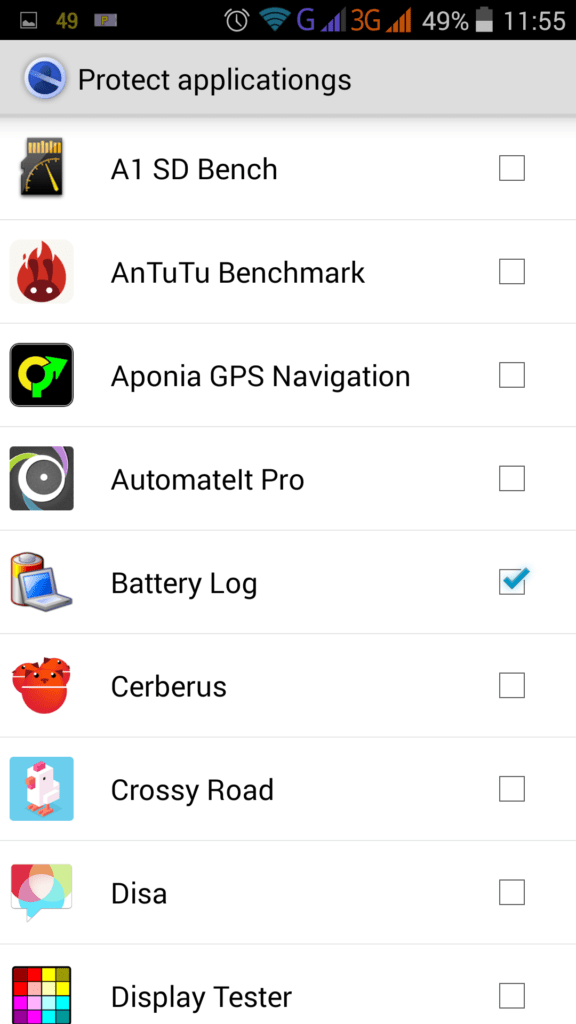Toggle the Crossy Road checkbox

[x=511, y=789]
